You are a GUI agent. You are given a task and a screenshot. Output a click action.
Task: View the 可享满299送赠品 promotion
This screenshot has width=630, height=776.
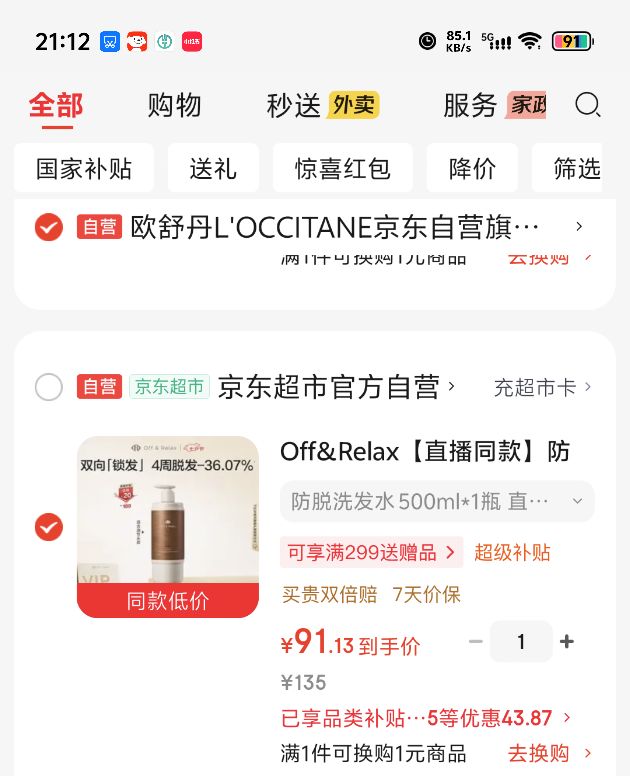pyautogui.click(x=371, y=552)
